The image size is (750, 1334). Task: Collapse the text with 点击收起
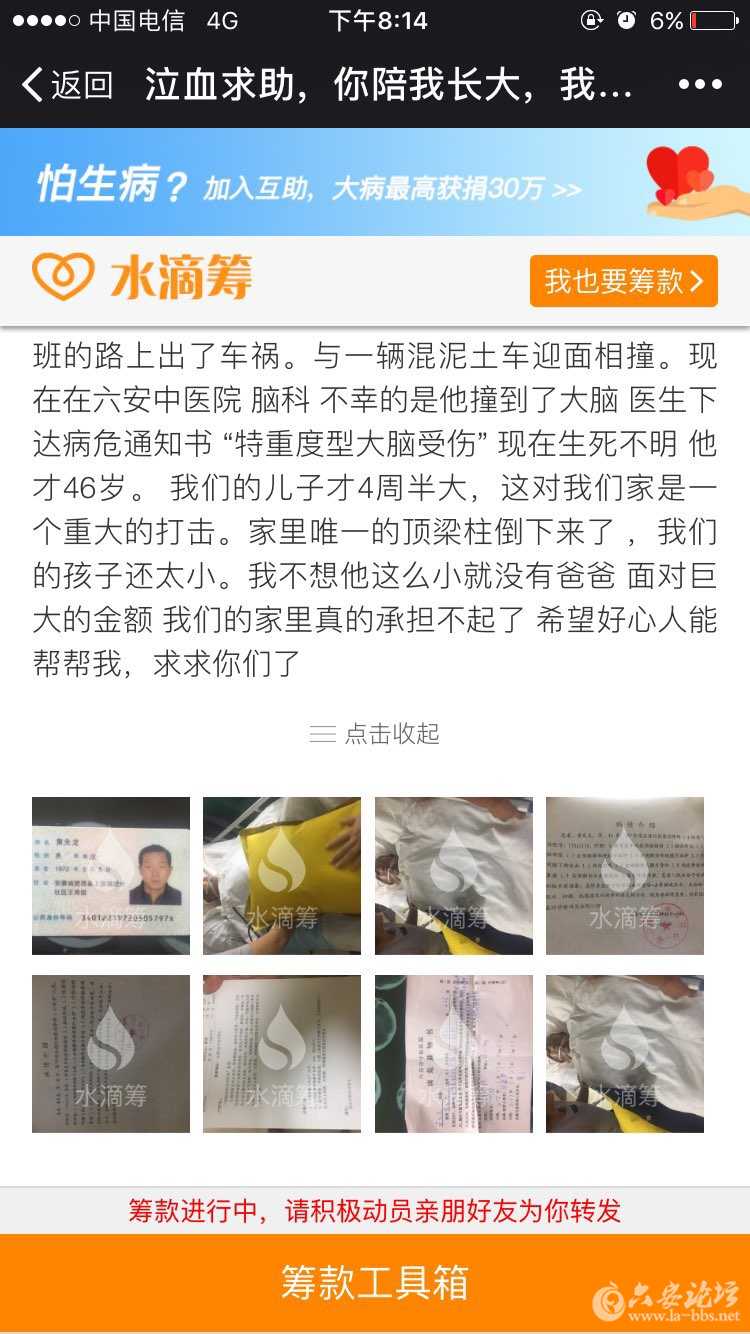pyautogui.click(x=375, y=733)
